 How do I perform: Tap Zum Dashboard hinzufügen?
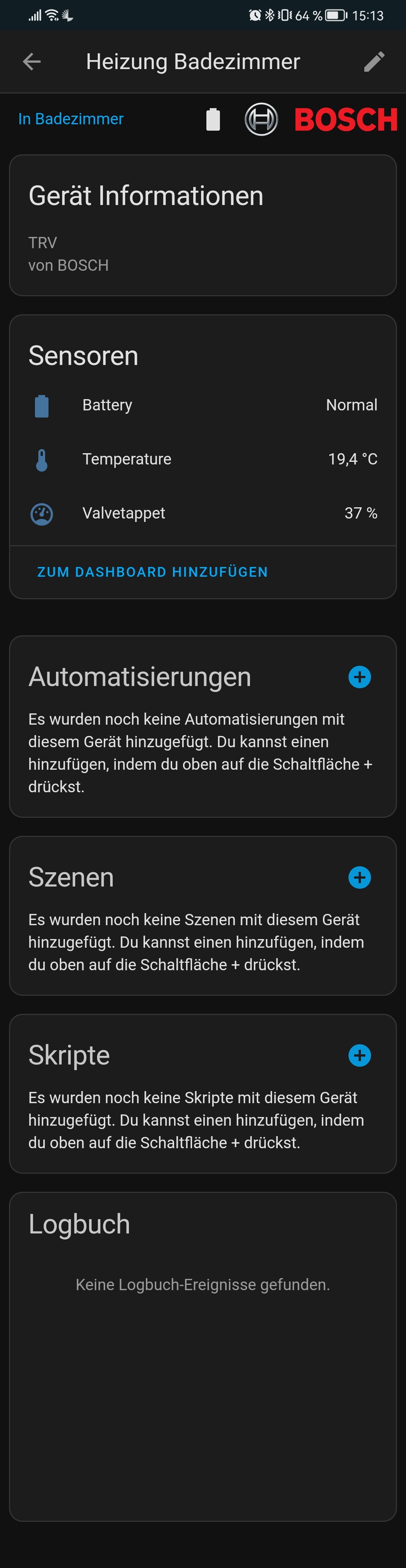pos(152,572)
